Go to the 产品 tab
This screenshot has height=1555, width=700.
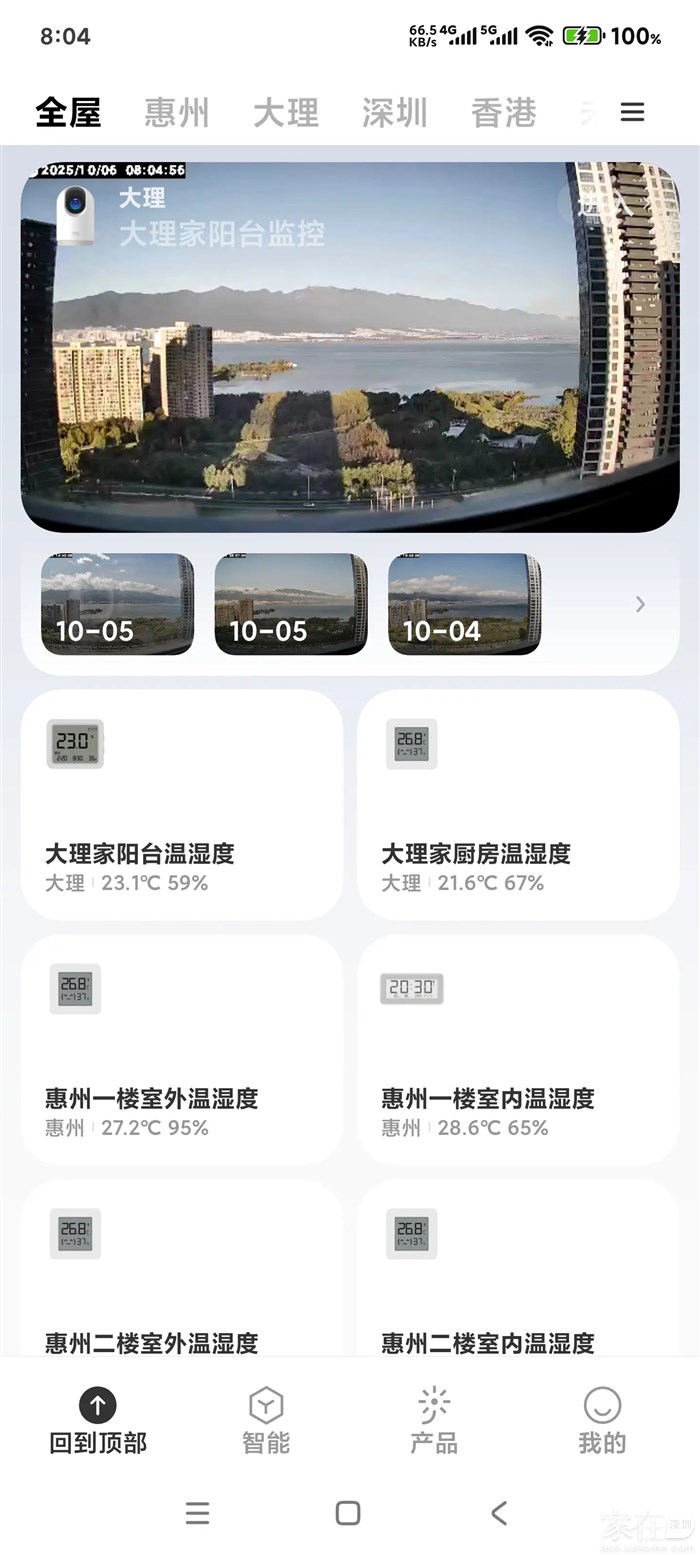434,1420
